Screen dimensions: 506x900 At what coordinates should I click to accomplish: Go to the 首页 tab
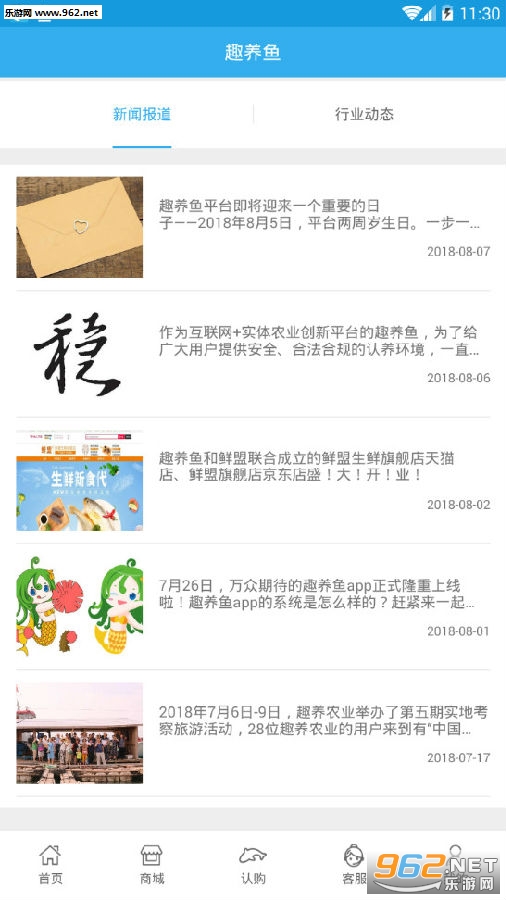[x=50, y=864]
